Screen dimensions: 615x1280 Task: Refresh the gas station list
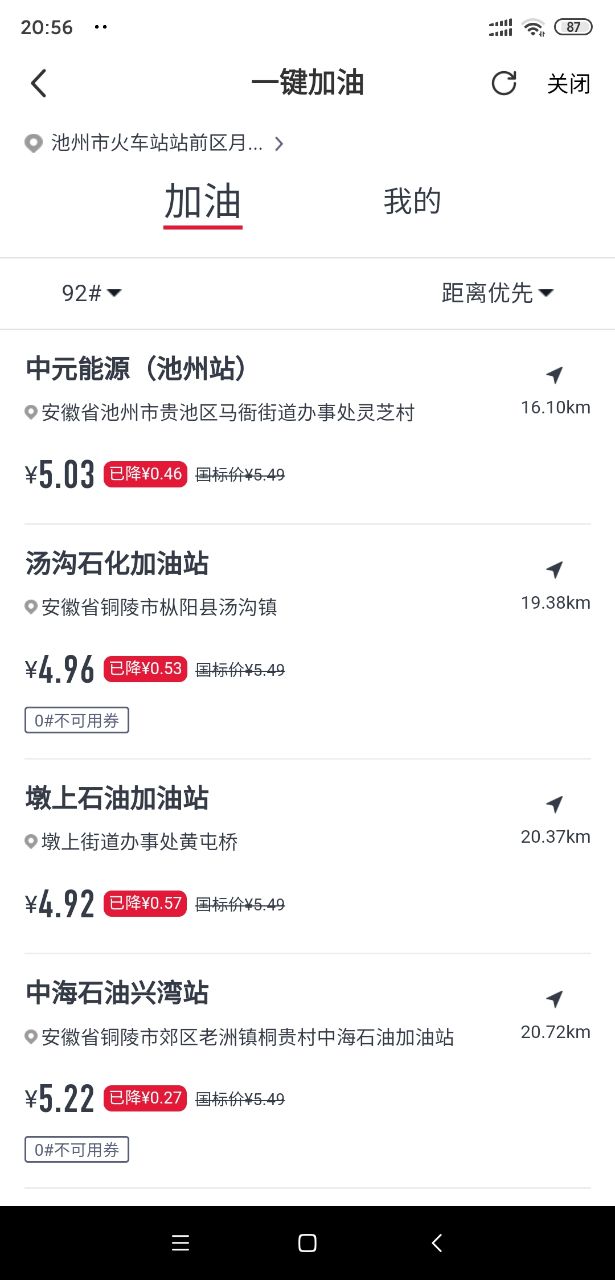pyautogui.click(x=504, y=83)
